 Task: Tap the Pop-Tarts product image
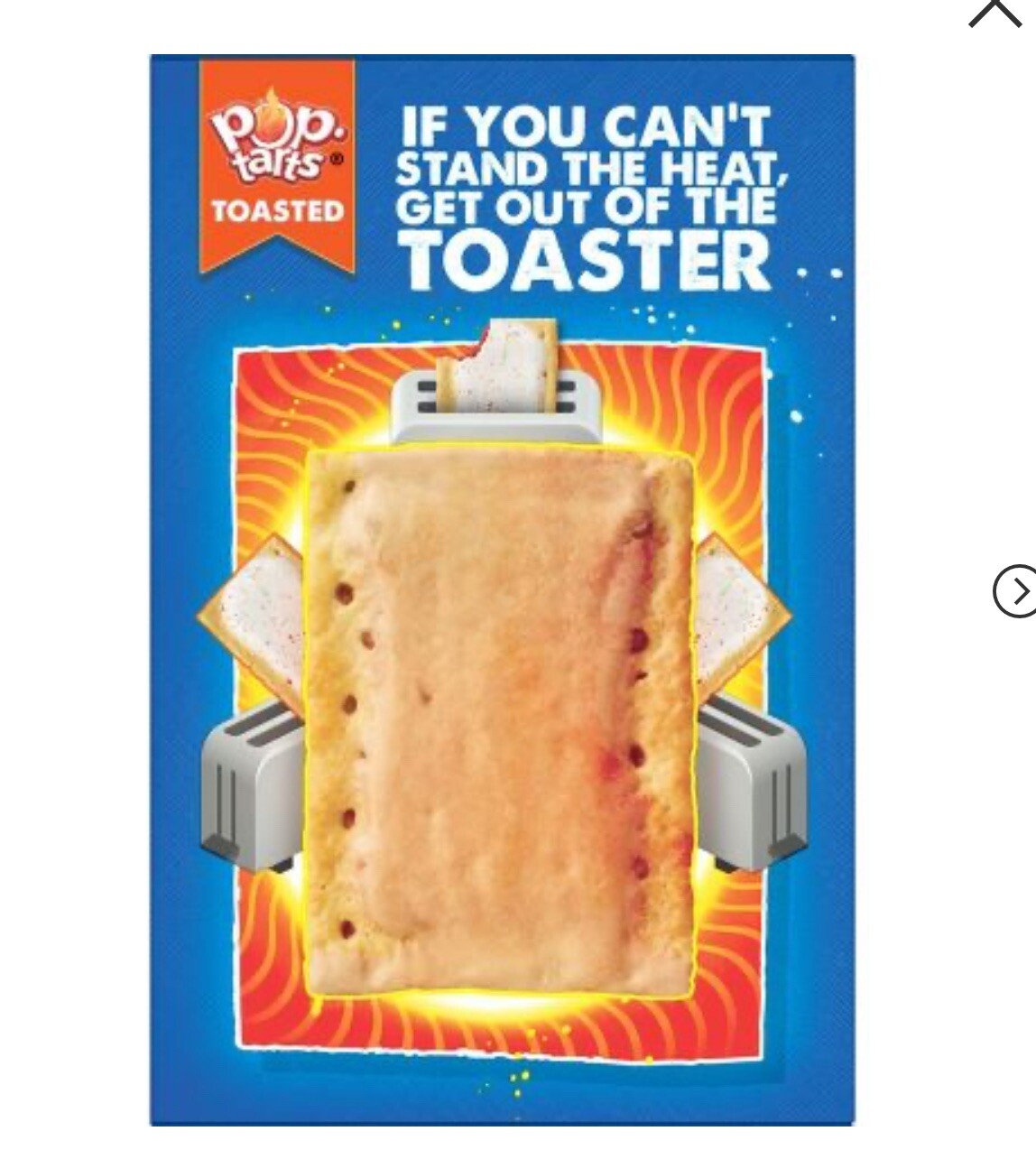pyautogui.click(x=502, y=591)
